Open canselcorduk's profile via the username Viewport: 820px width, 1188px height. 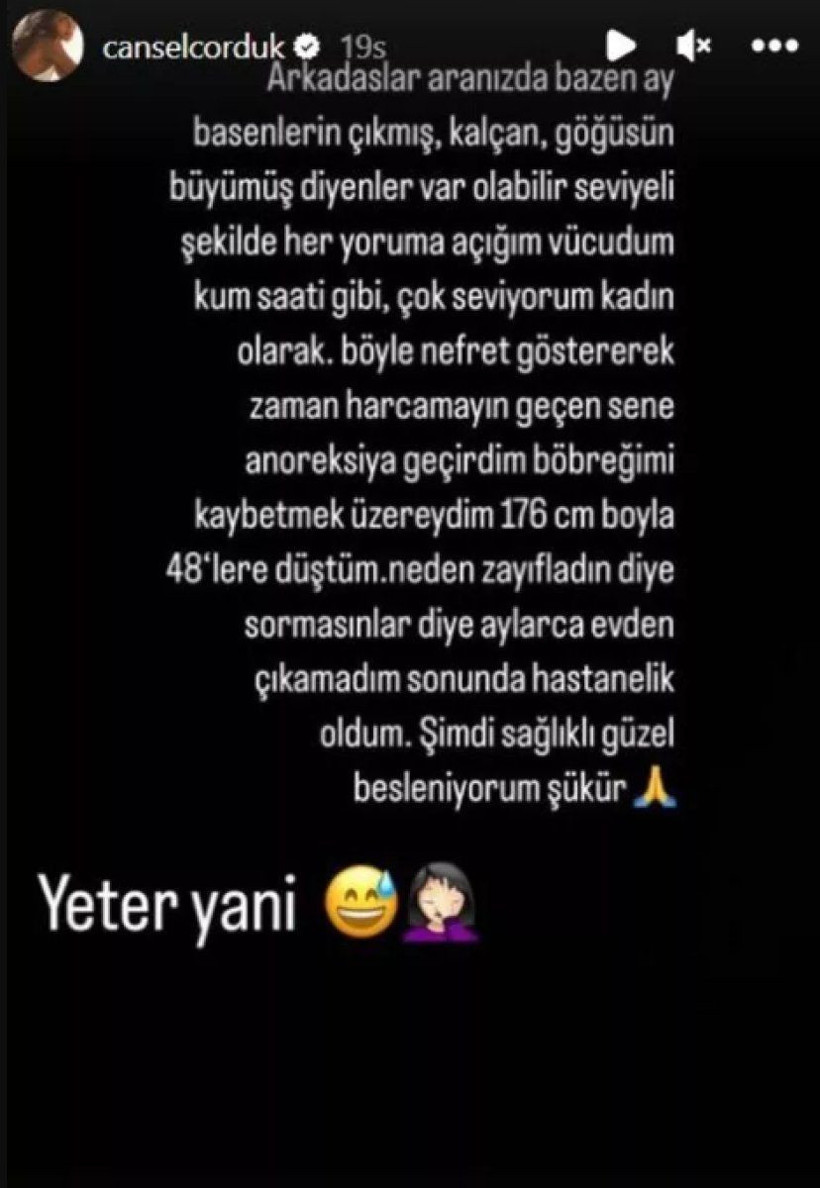tap(195, 44)
